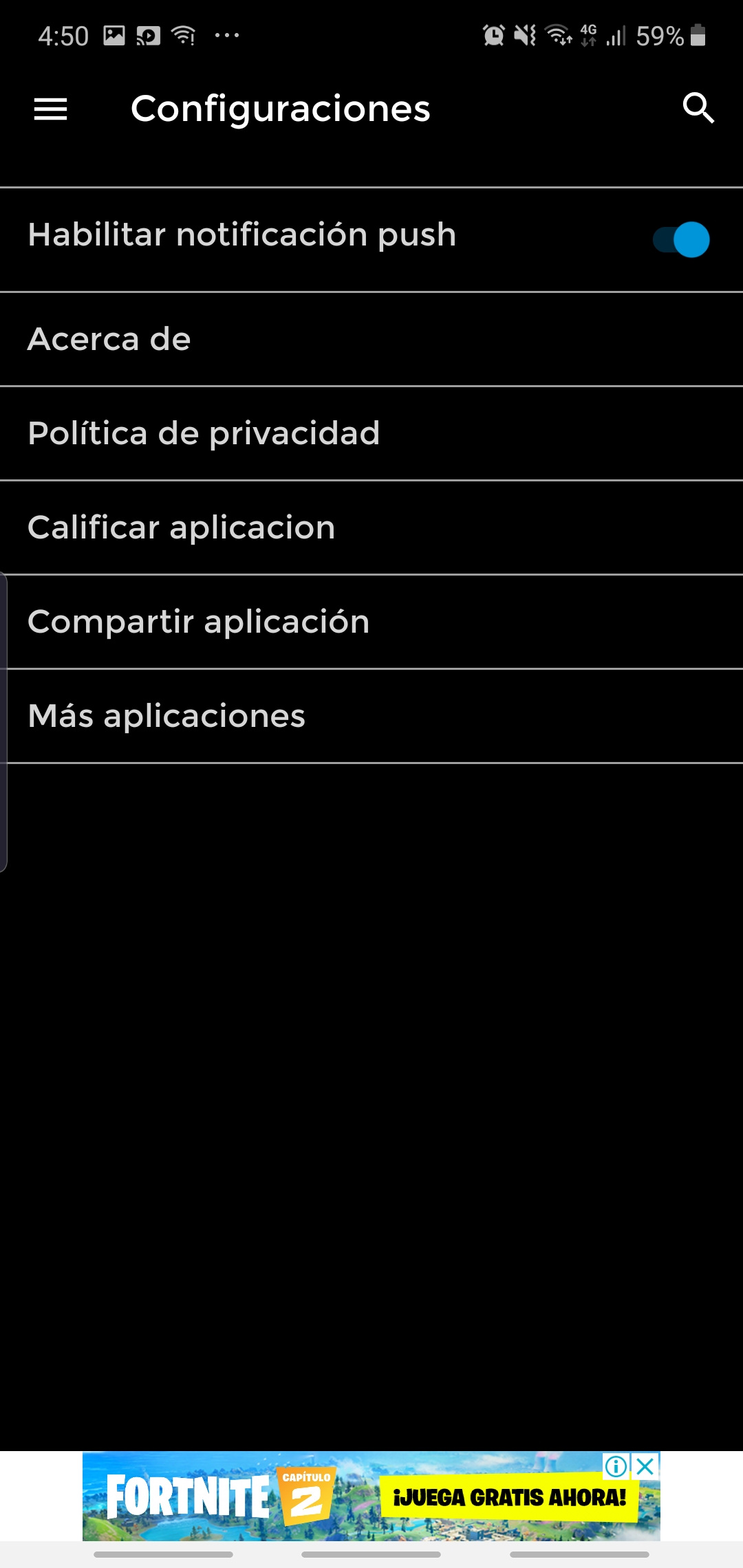Viewport: 743px width, 1568px height.
Task: Choose Compartir aplicación
Action: (x=371, y=622)
